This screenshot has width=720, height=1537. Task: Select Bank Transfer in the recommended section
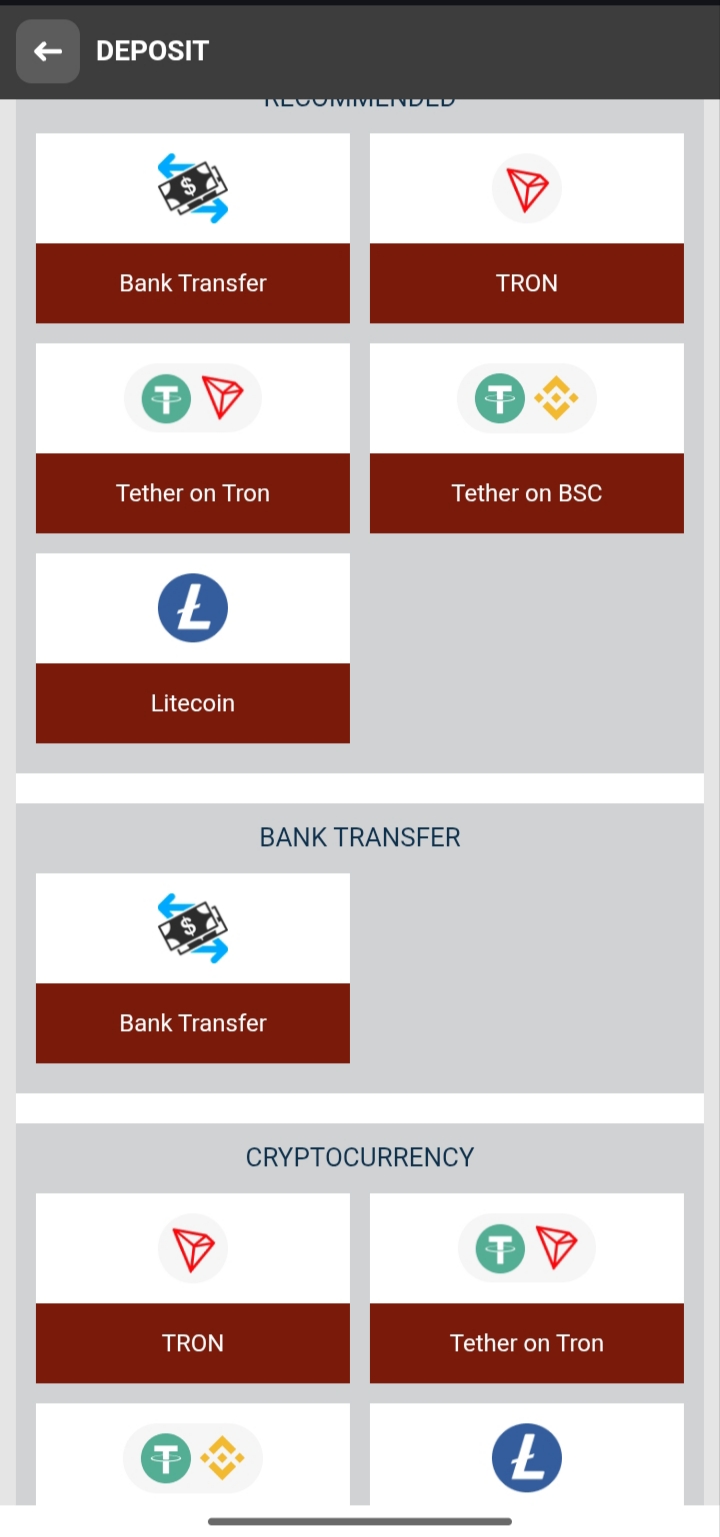[x=193, y=228]
